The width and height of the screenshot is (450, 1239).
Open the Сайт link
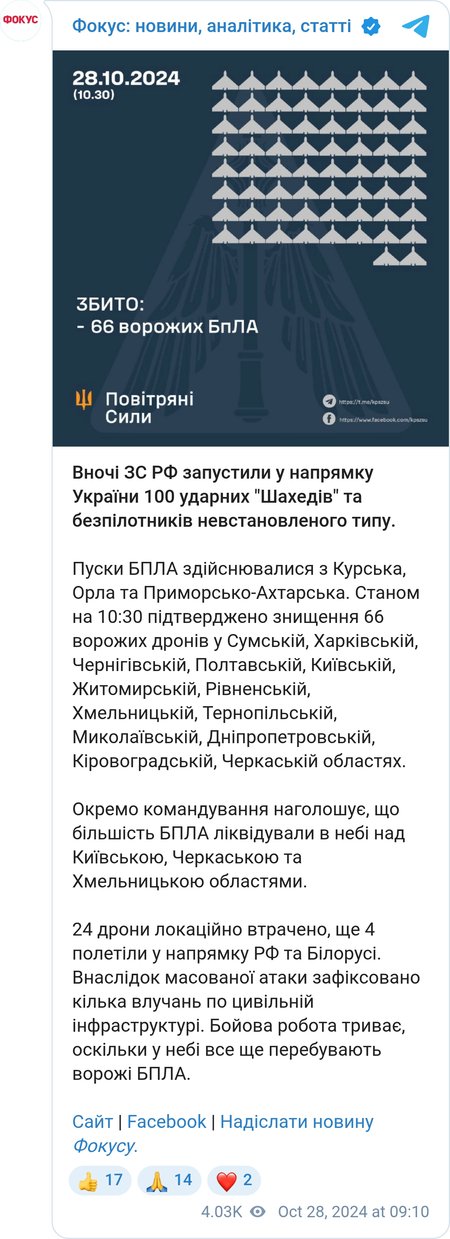[x=92, y=1121]
